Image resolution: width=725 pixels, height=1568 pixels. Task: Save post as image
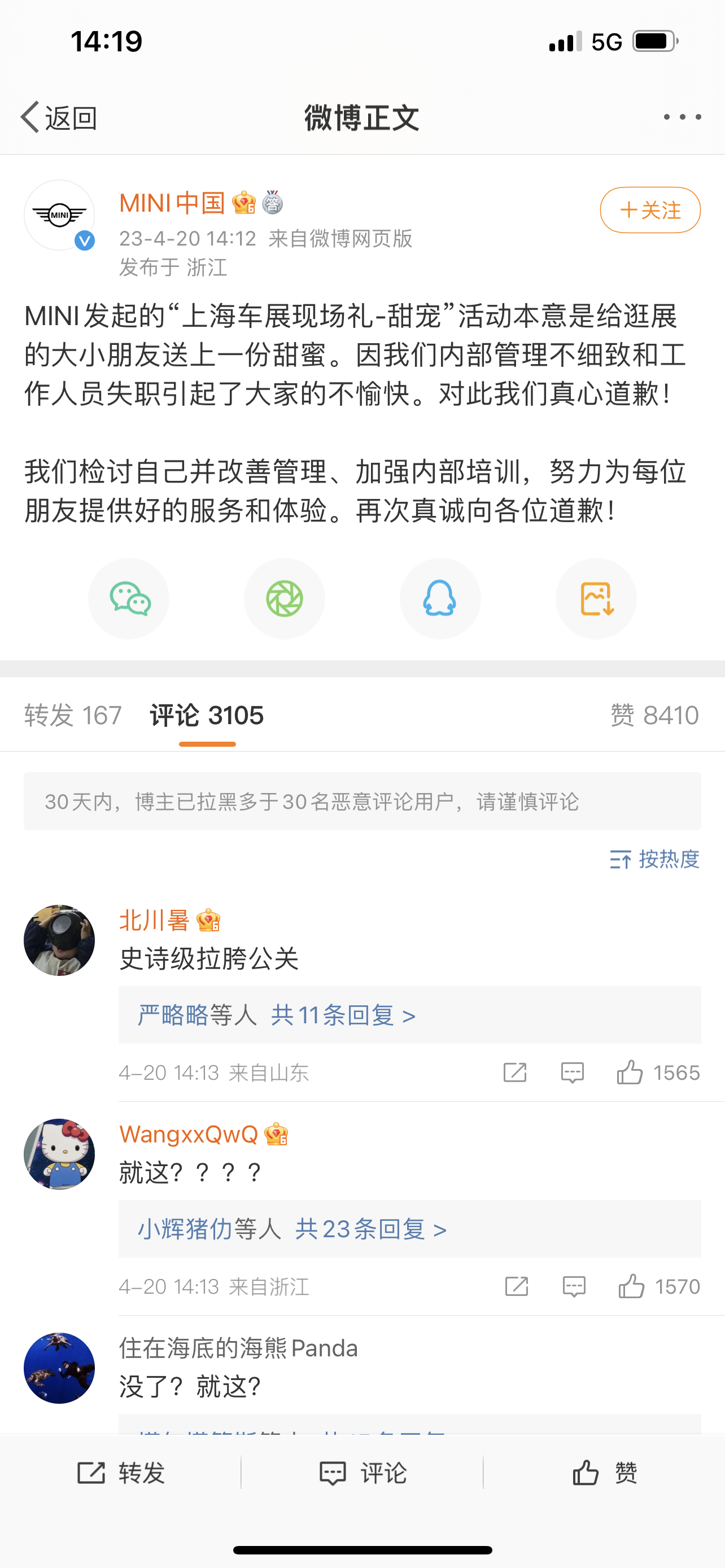tap(596, 598)
